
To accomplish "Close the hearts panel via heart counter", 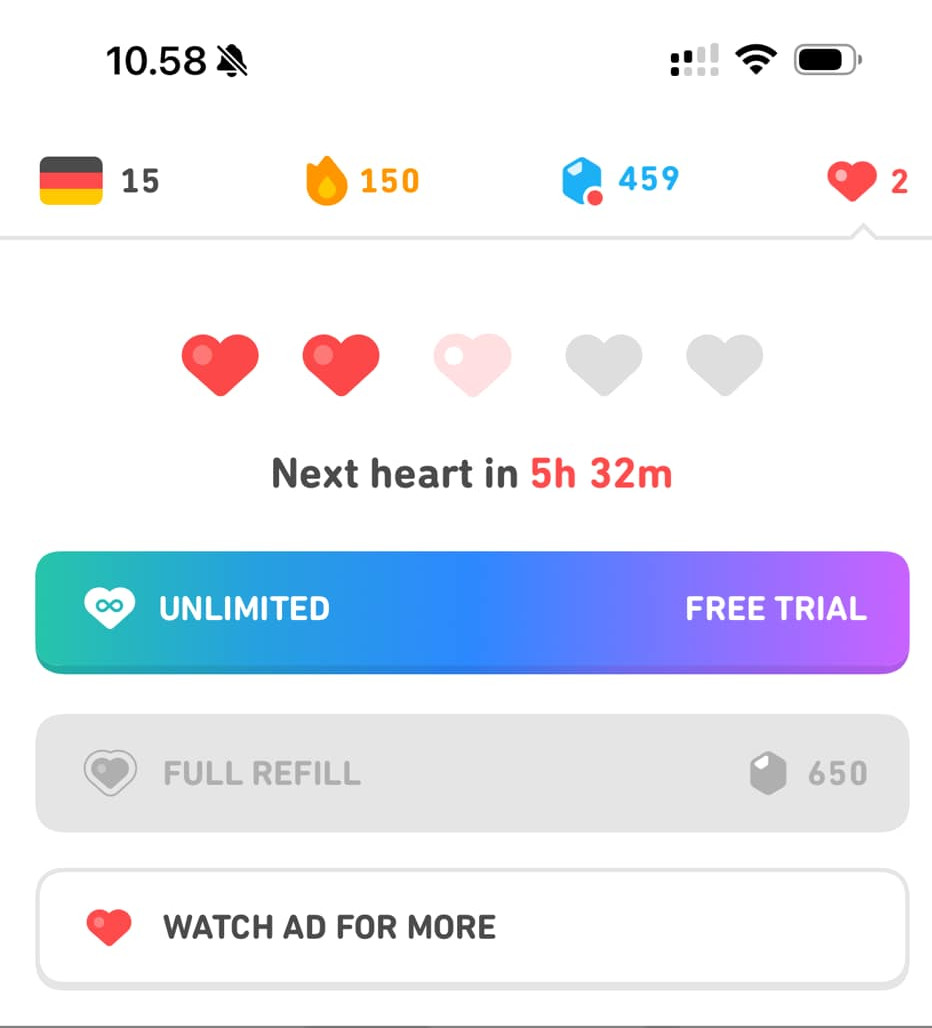I will (x=867, y=181).
